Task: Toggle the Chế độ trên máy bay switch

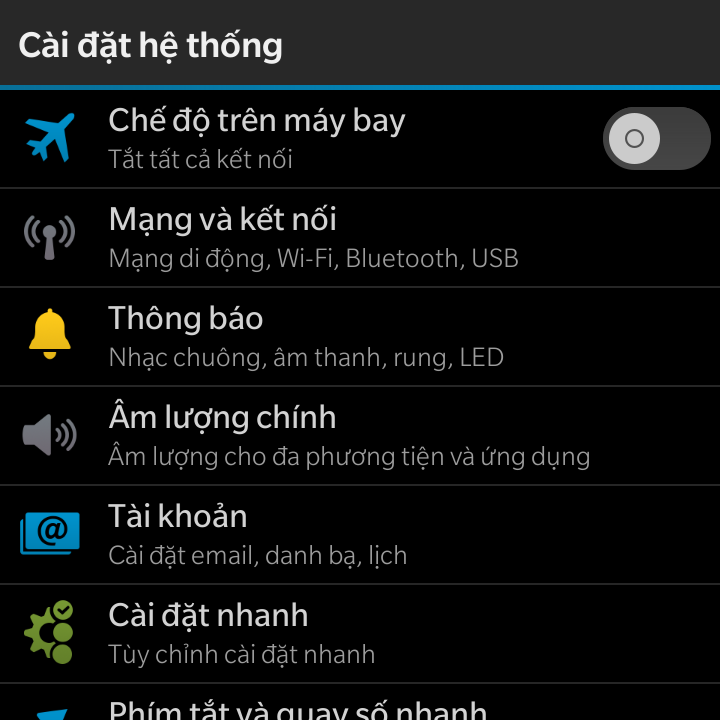Action: click(655, 139)
